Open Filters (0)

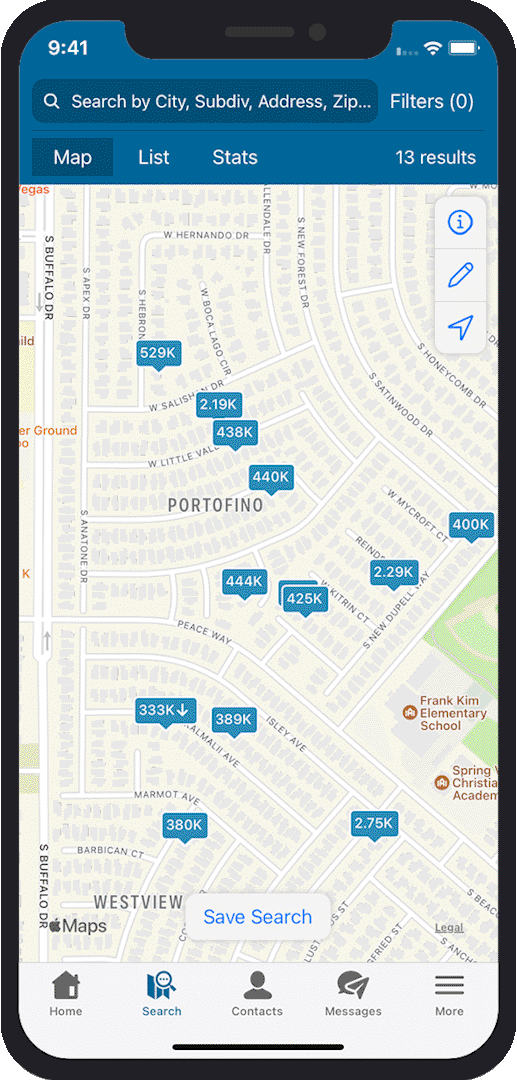pos(432,102)
